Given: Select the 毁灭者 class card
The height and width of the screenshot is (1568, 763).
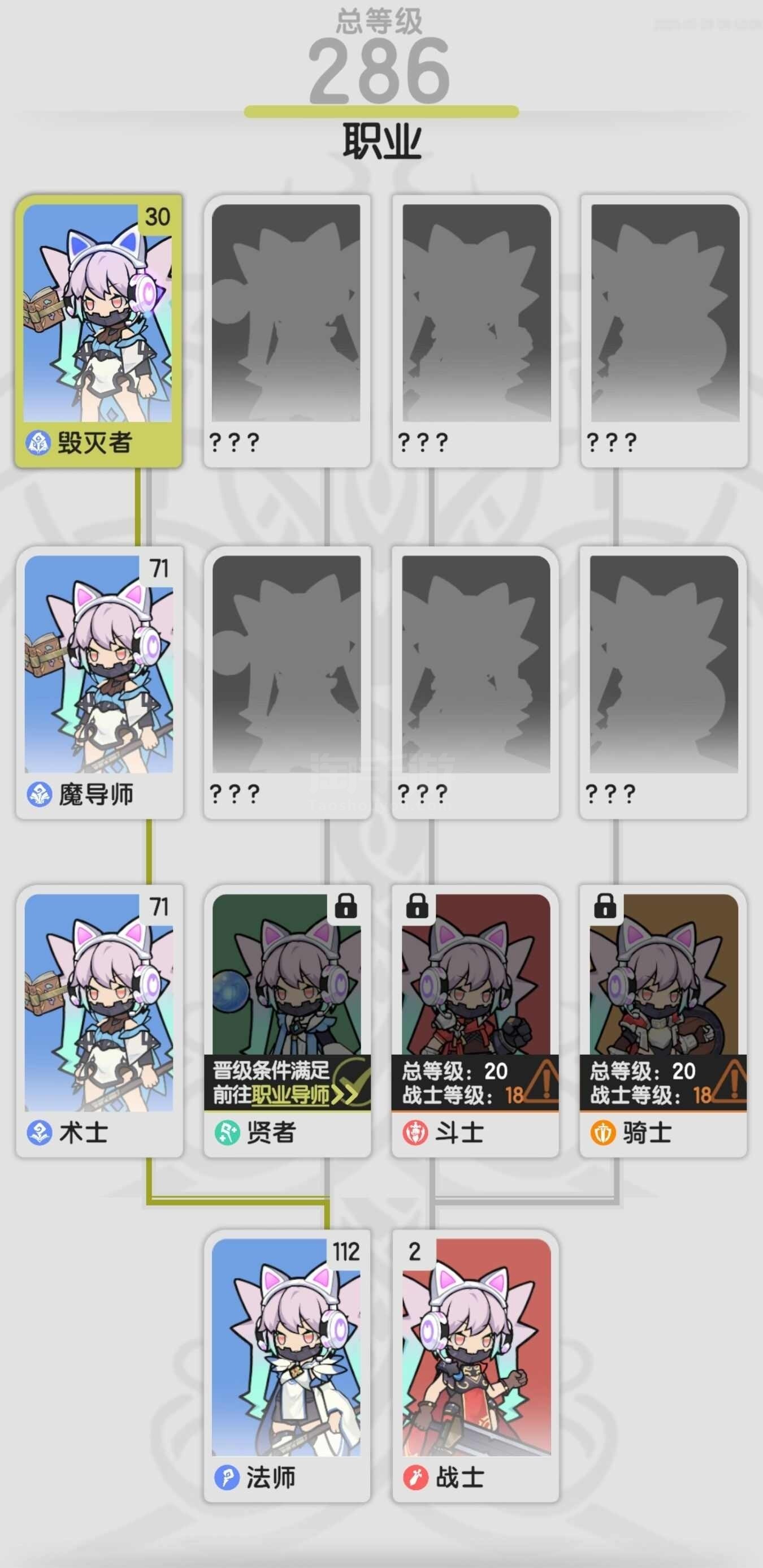Looking at the screenshot, I should (98, 331).
